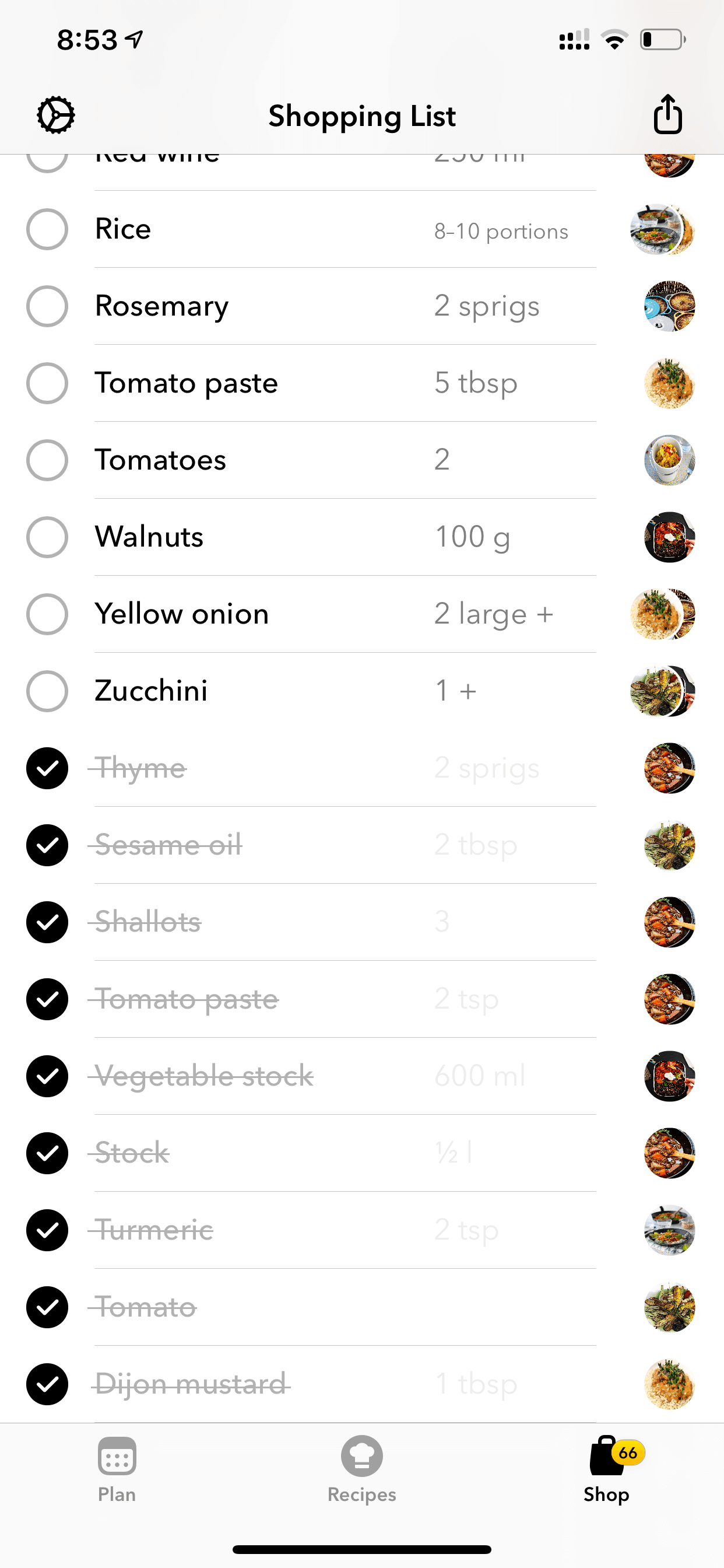Screen dimensions: 724x1568
Task: Check off Rice
Action: [x=47, y=229]
